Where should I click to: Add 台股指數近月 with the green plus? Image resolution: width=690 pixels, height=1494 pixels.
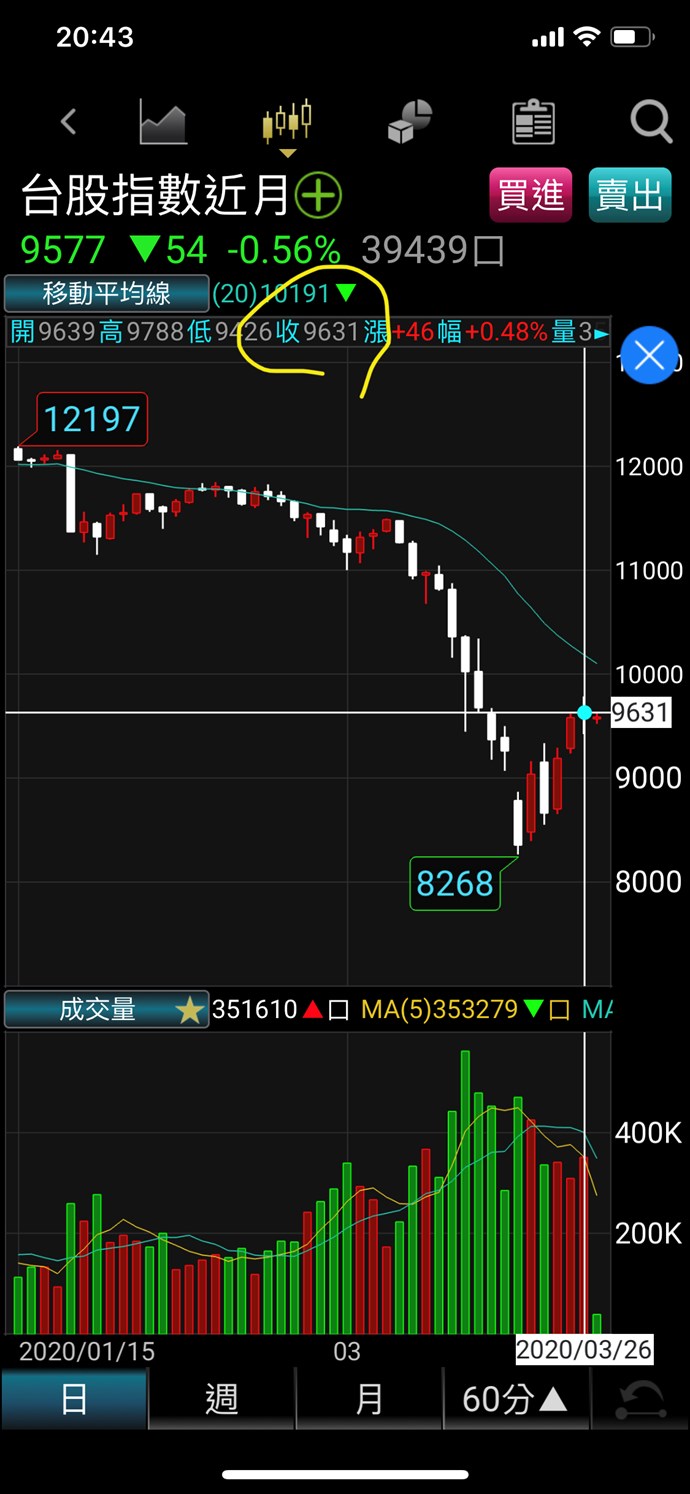pos(319,195)
